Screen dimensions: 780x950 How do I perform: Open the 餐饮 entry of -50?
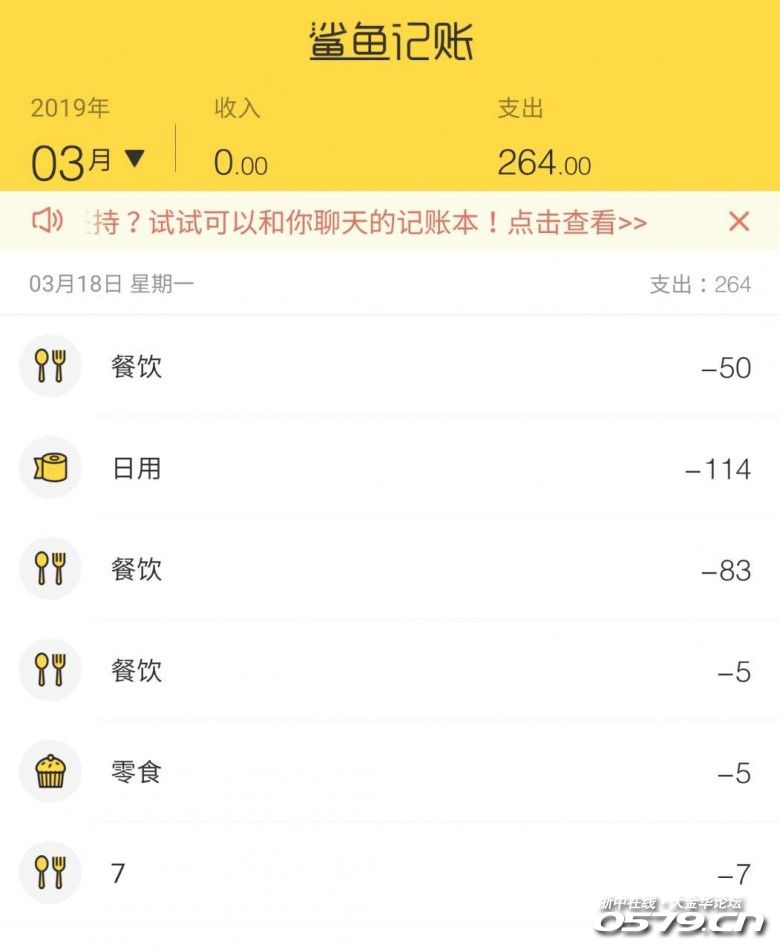[390, 367]
